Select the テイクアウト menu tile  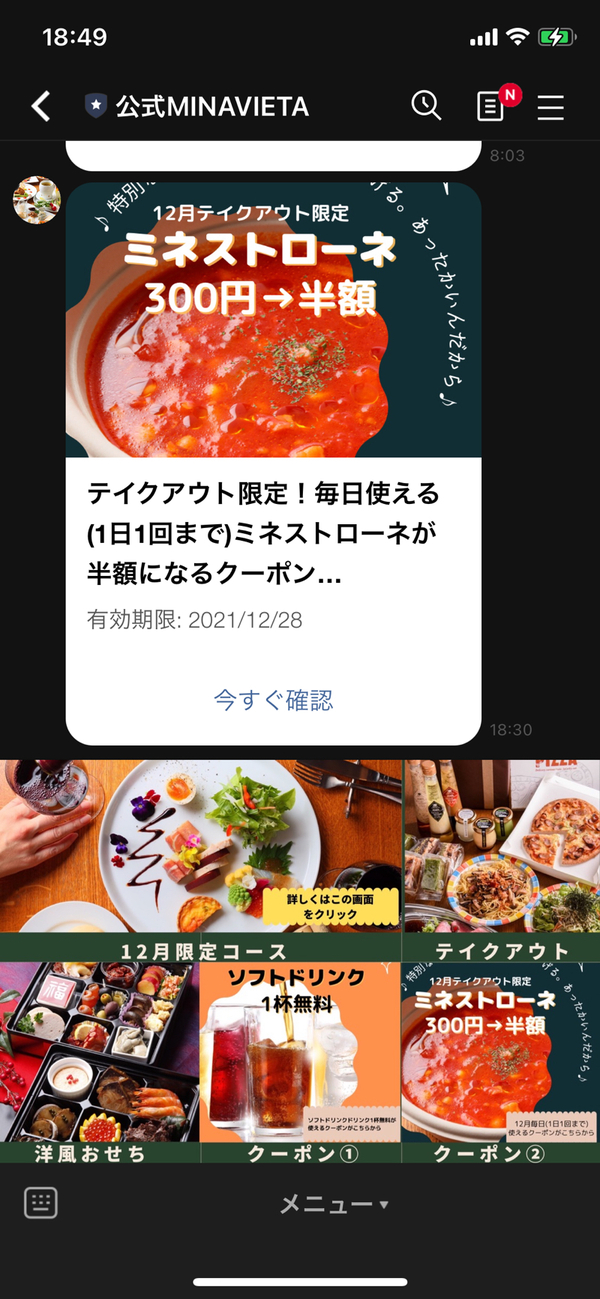501,860
